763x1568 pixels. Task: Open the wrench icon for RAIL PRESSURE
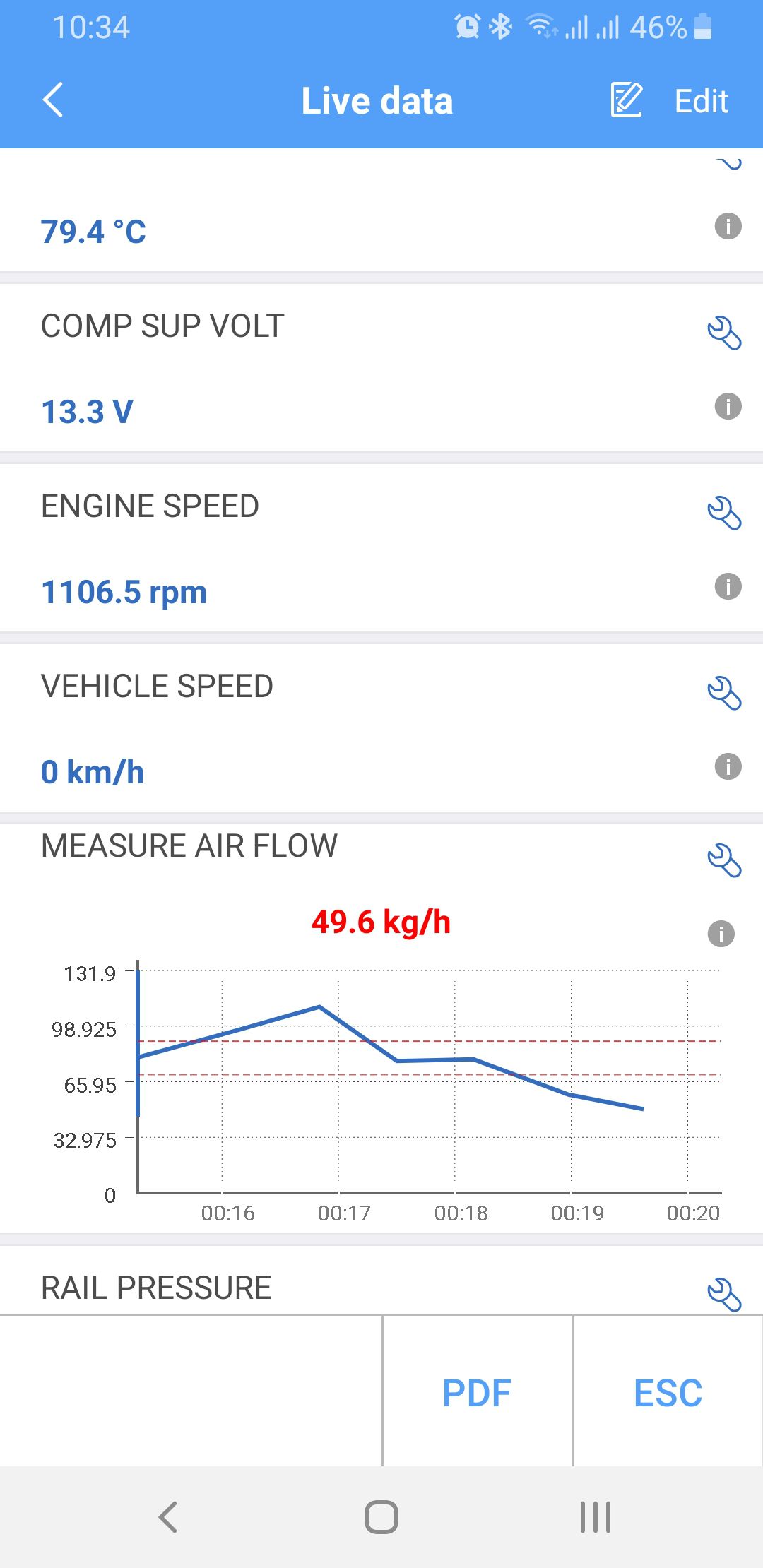(724, 1294)
